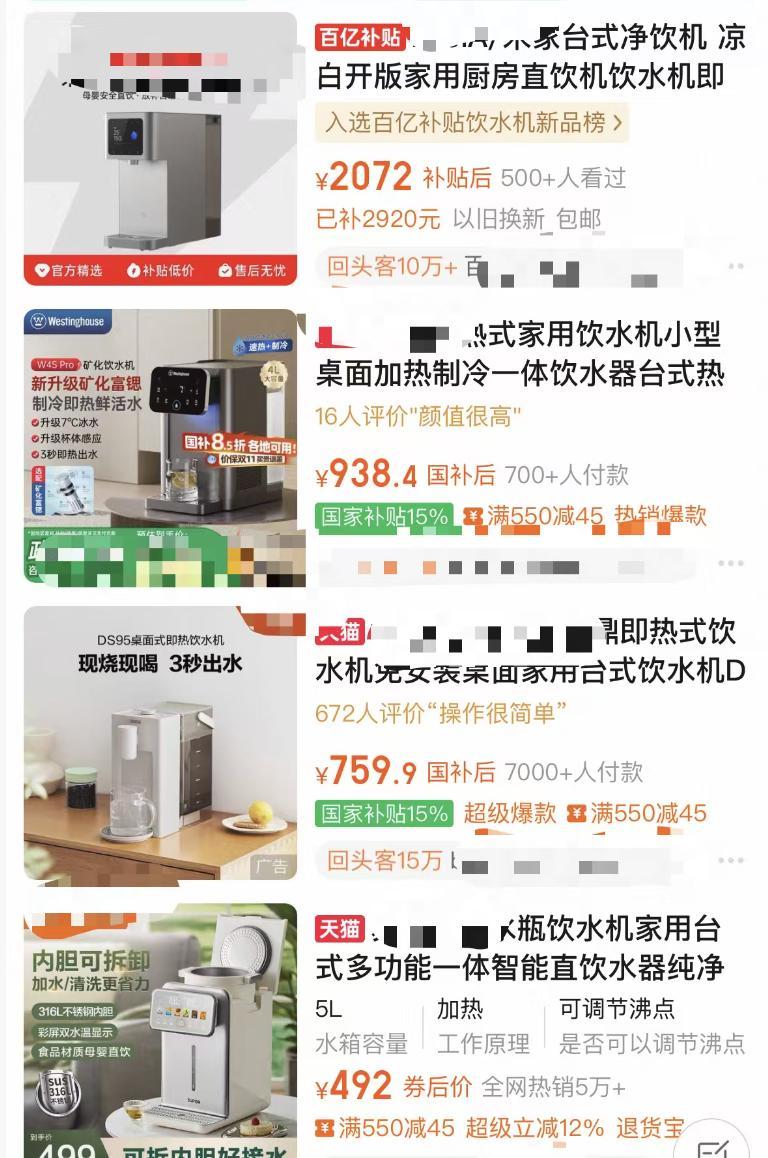768x1158 pixels.
Task: Open the ¥759.9 即热式饮水机 product title
Action: (x=530, y=652)
